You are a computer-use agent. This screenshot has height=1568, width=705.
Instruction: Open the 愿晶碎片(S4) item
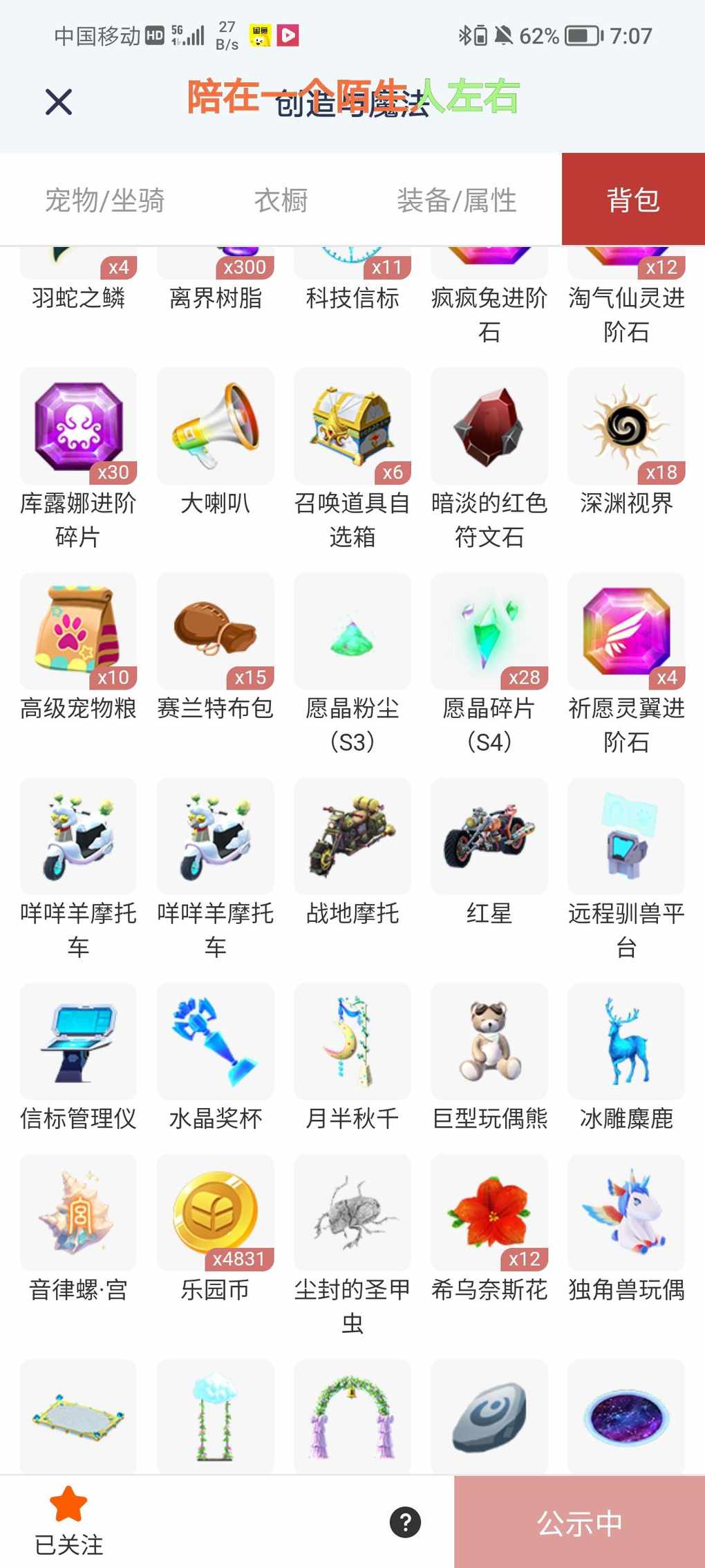pyautogui.click(x=489, y=631)
